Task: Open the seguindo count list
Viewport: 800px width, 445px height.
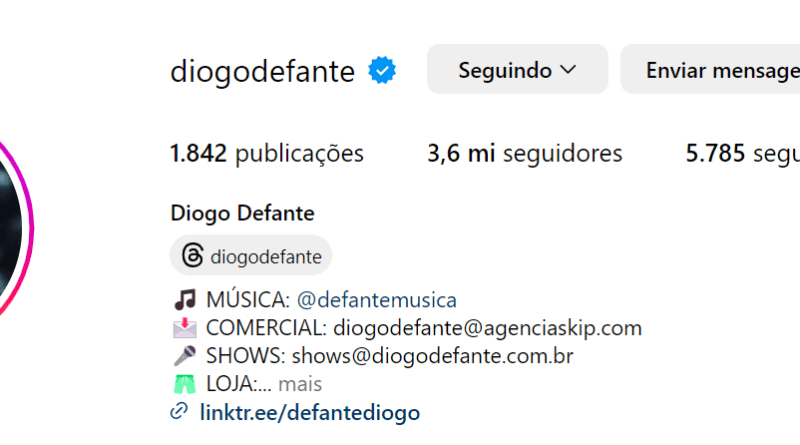Action: point(742,153)
